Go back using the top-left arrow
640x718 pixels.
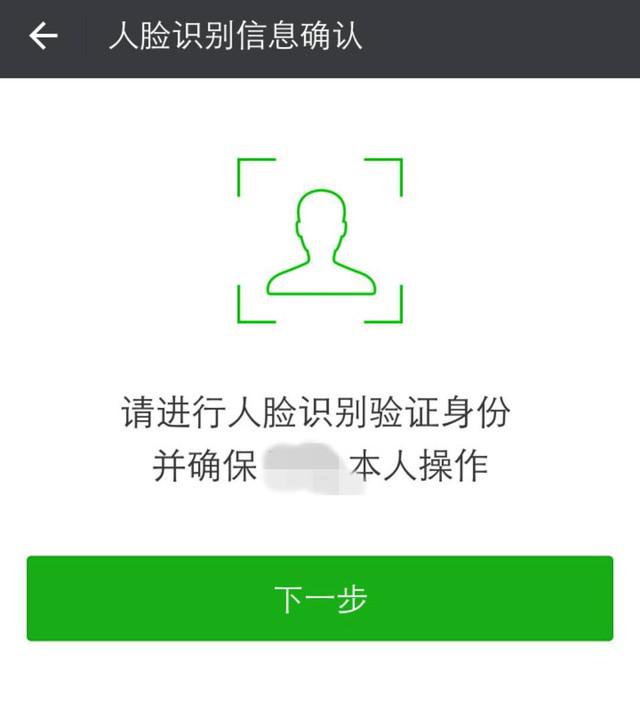[x=43, y=37]
